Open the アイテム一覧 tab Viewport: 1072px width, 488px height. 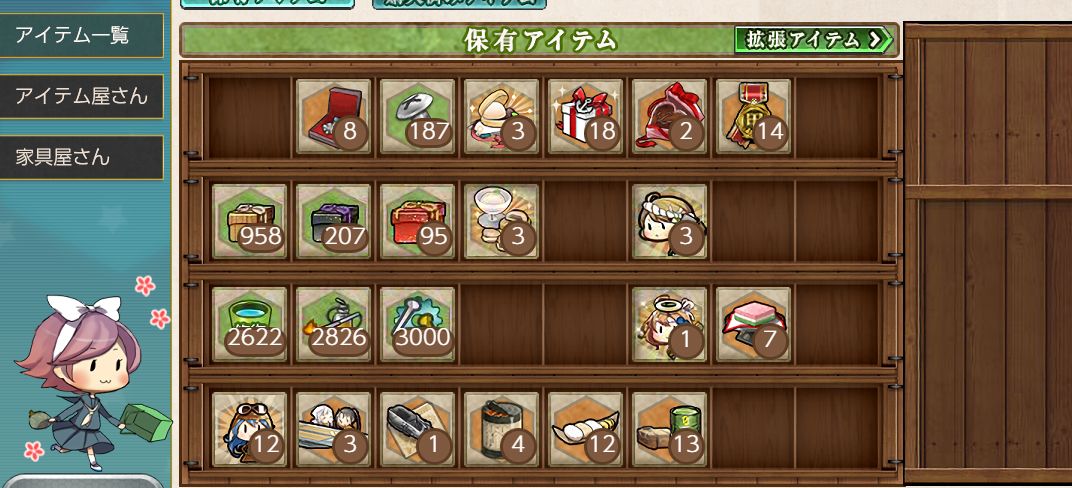(x=80, y=36)
